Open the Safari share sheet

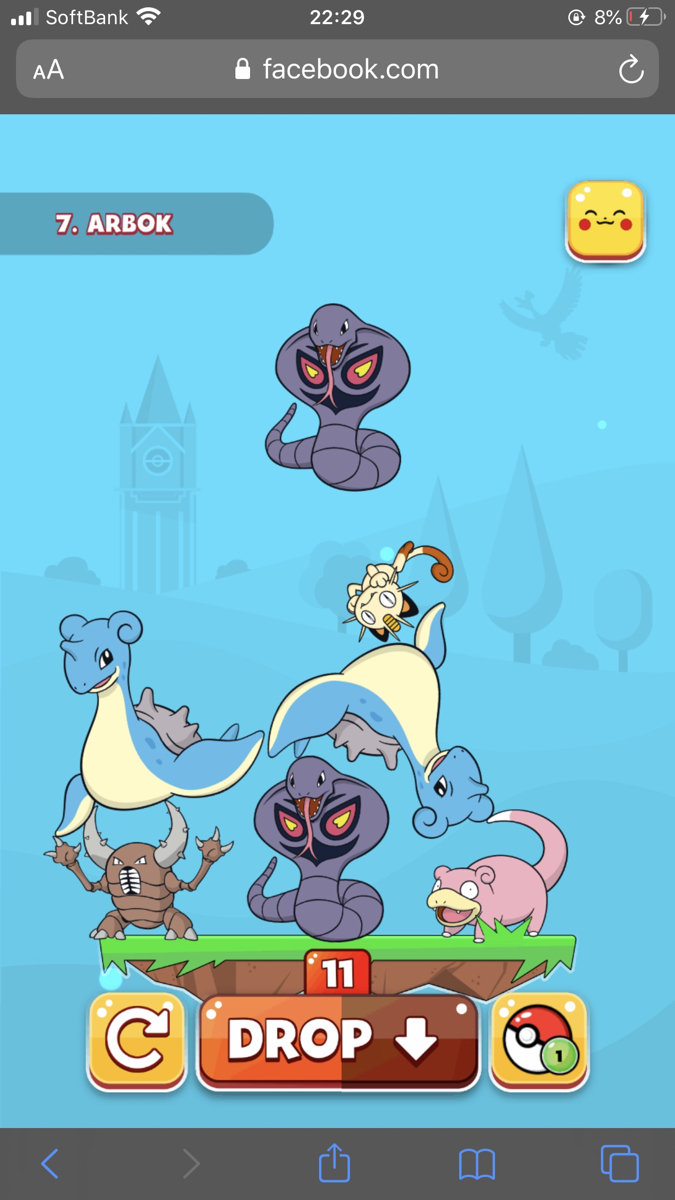(334, 1162)
